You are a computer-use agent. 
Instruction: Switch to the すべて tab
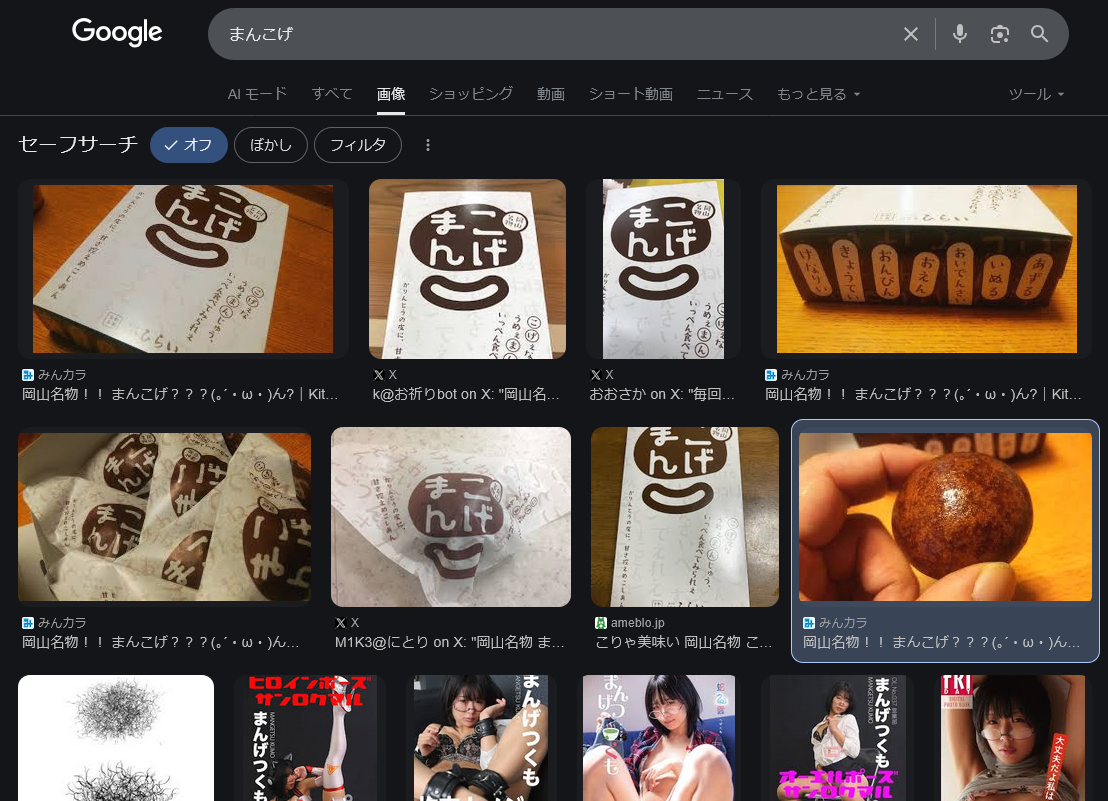pyautogui.click(x=332, y=94)
